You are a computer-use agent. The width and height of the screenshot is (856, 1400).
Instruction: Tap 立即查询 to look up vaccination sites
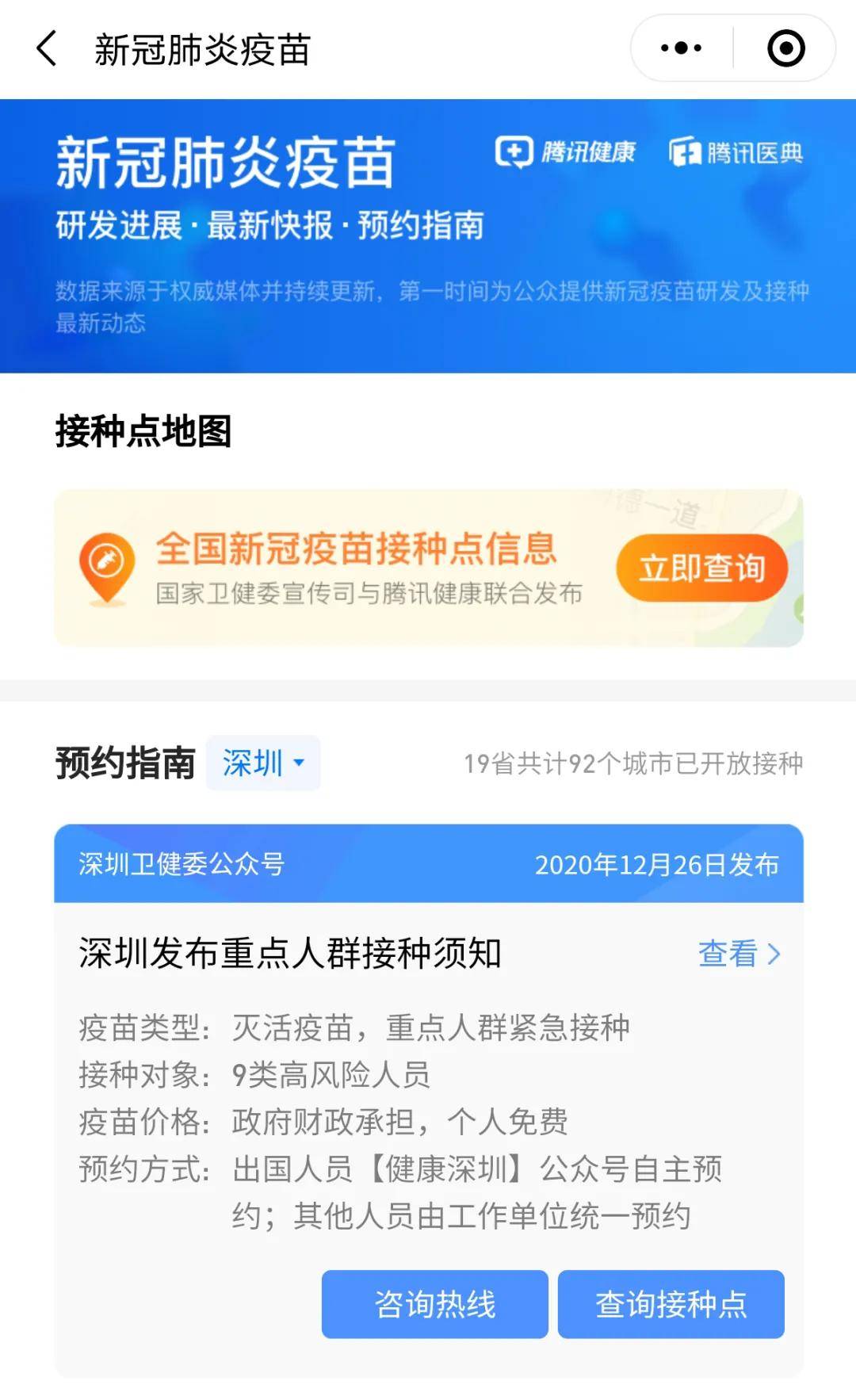[x=701, y=568]
